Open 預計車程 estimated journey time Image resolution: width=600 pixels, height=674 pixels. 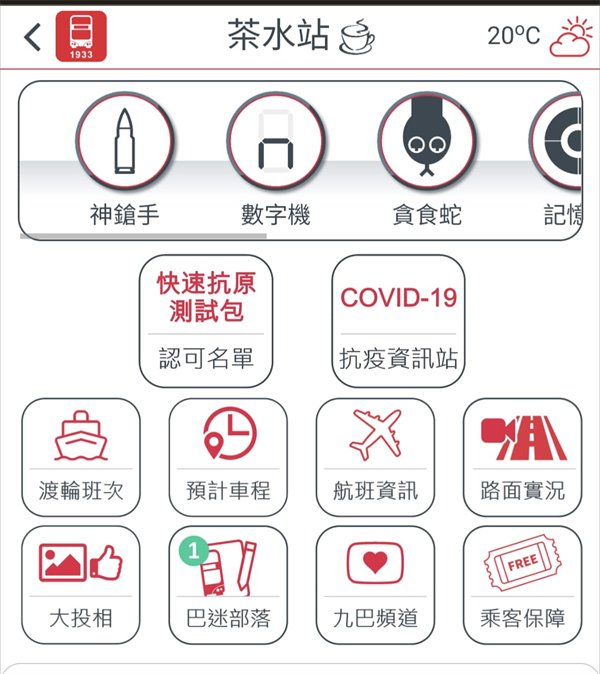tap(228, 456)
